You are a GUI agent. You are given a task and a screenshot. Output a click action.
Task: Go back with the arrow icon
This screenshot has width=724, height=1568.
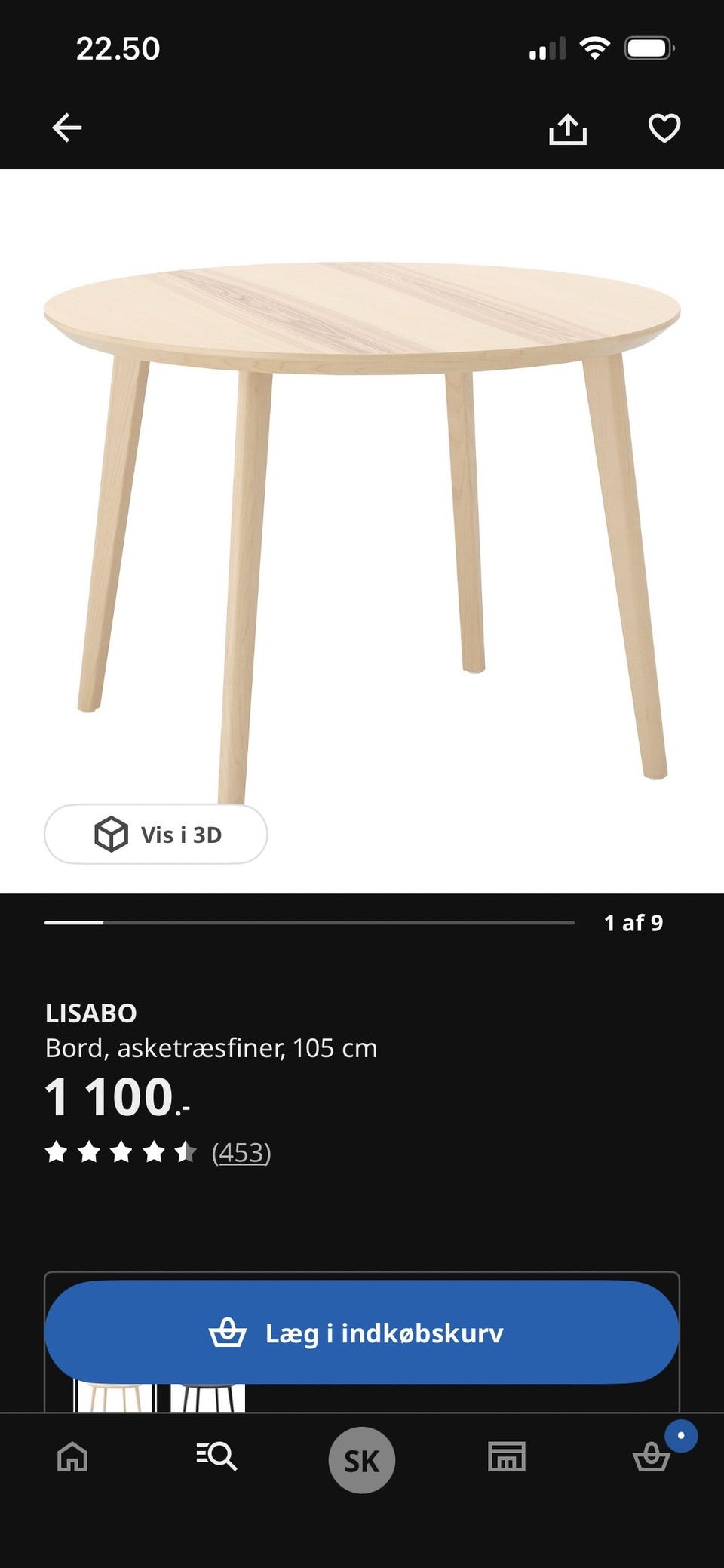click(x=66, y=128)
